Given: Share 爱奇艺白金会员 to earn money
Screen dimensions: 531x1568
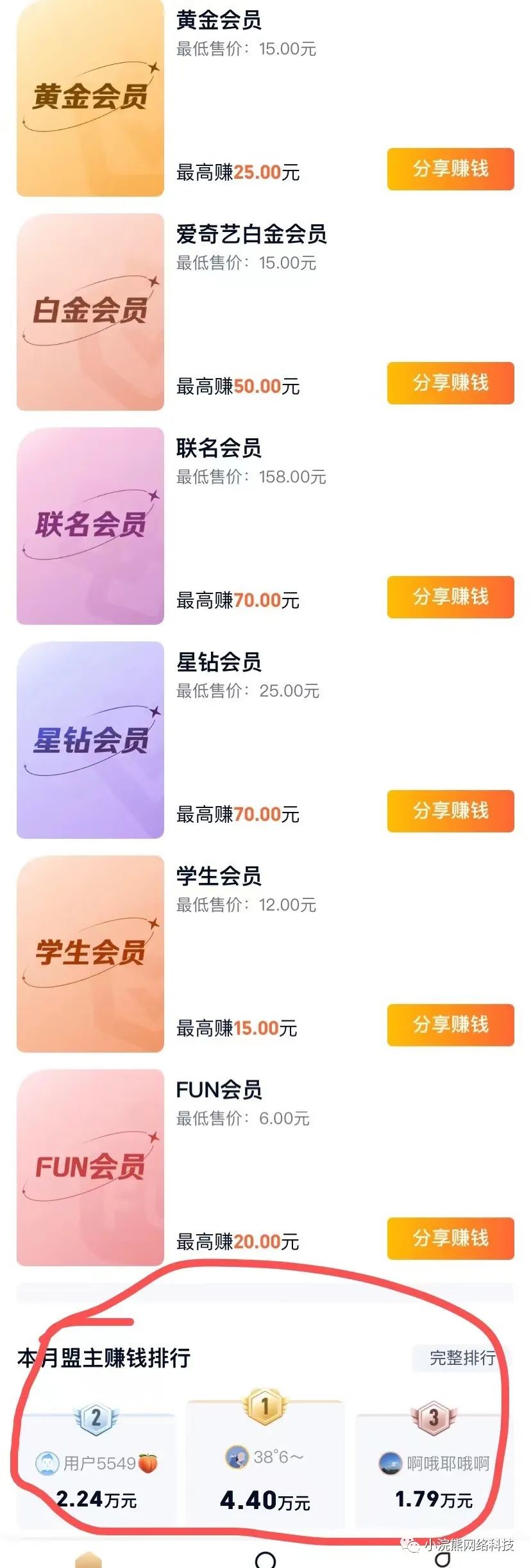Looking at the screenshot, I should point(450,383).
